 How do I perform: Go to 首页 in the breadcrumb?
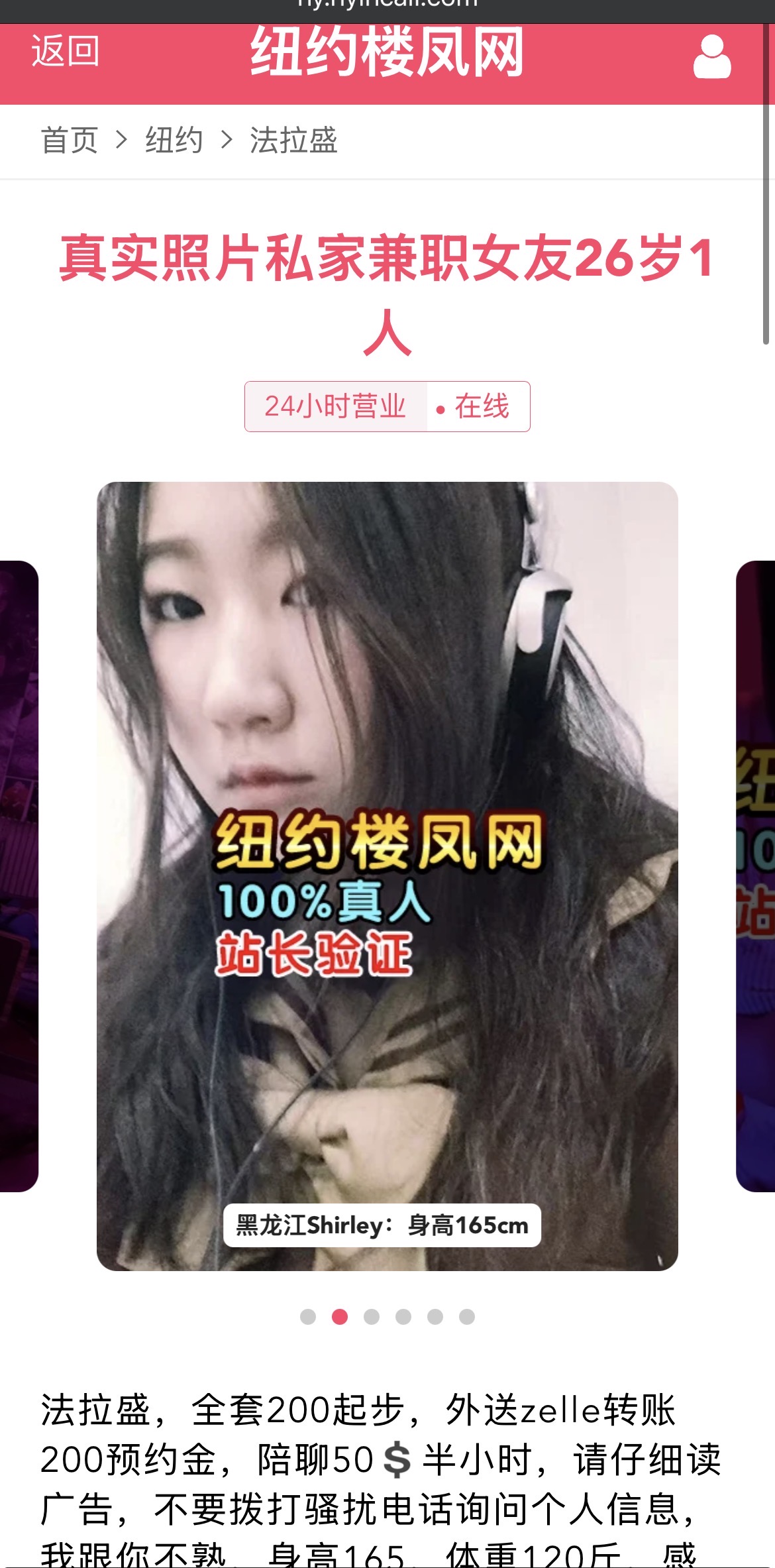70,140
